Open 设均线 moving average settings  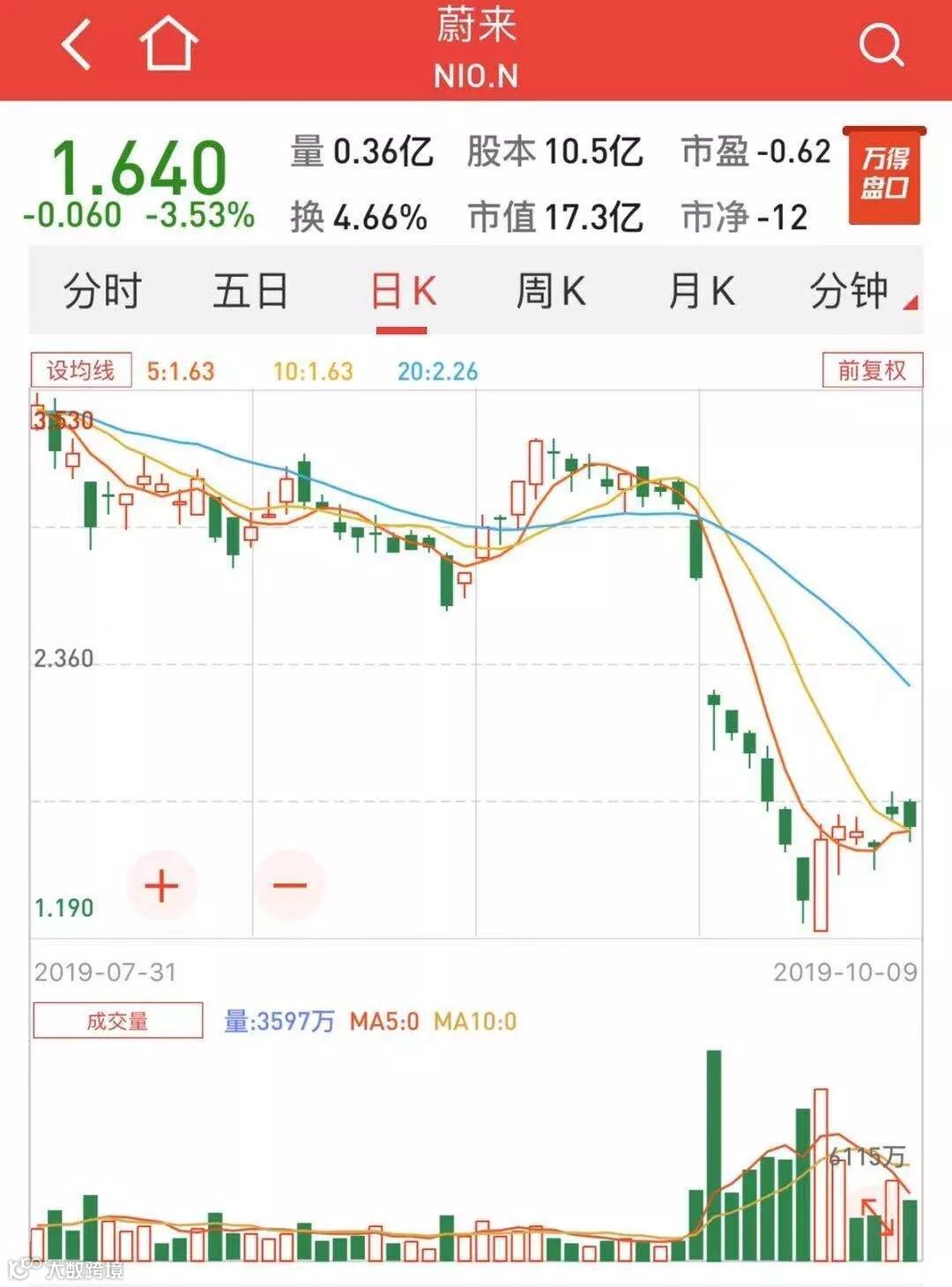81,370
